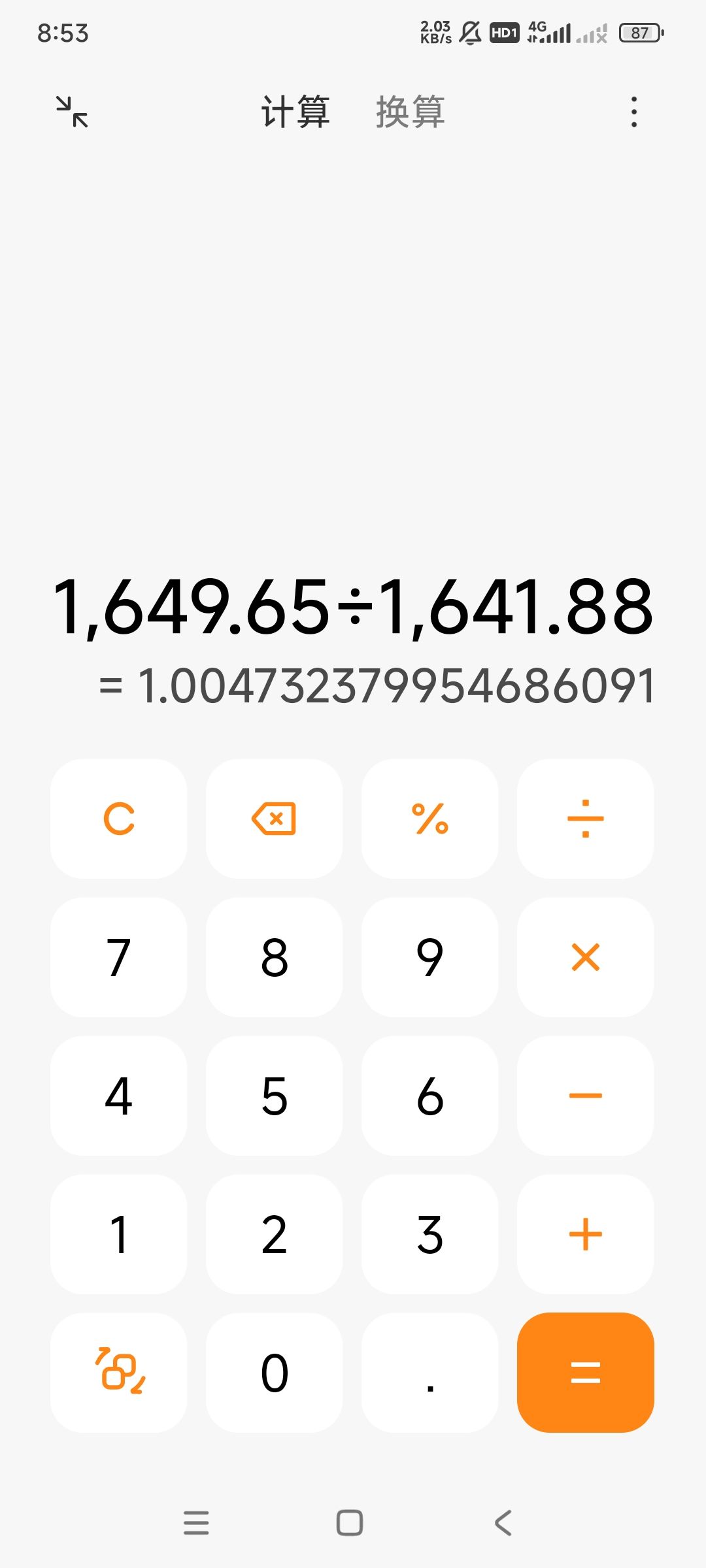Go back using system navigation
Screen dimensions: 706x1568
click(x=503, y=1523)
